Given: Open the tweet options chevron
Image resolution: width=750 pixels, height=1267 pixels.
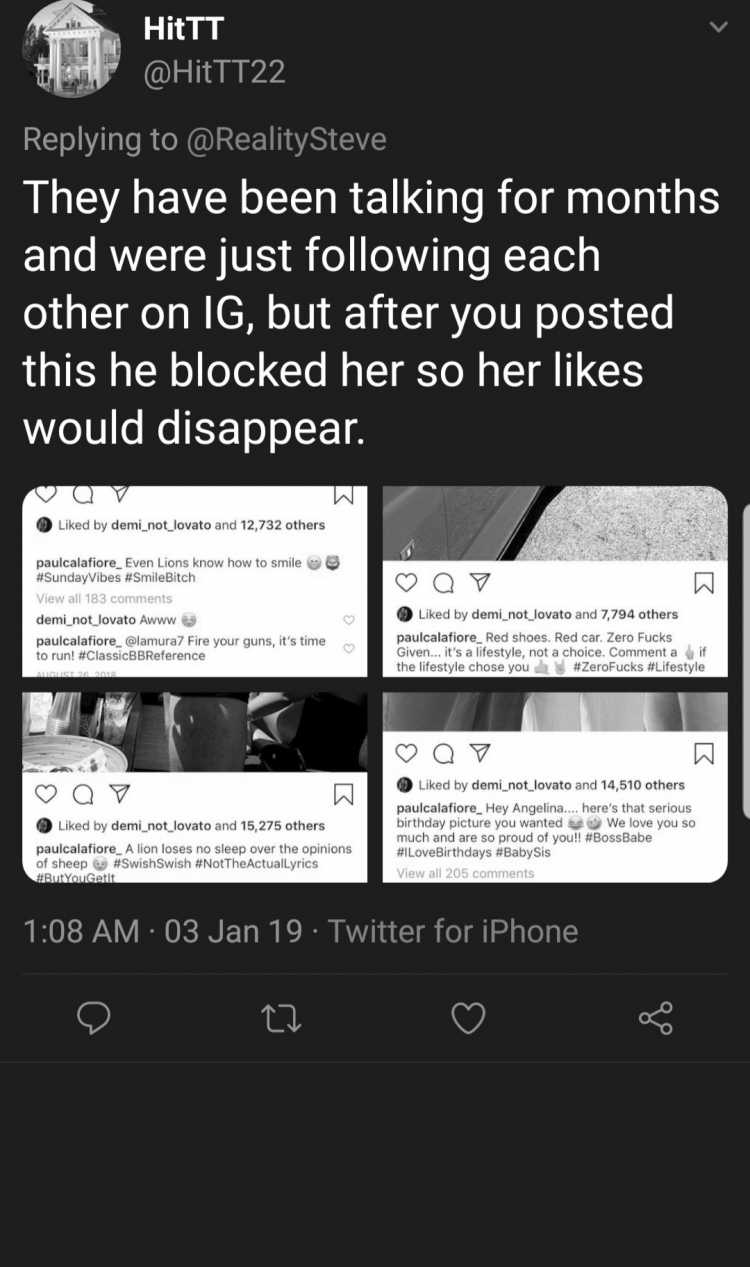Looking at the screenshot, I should click(x=718, y=28).
